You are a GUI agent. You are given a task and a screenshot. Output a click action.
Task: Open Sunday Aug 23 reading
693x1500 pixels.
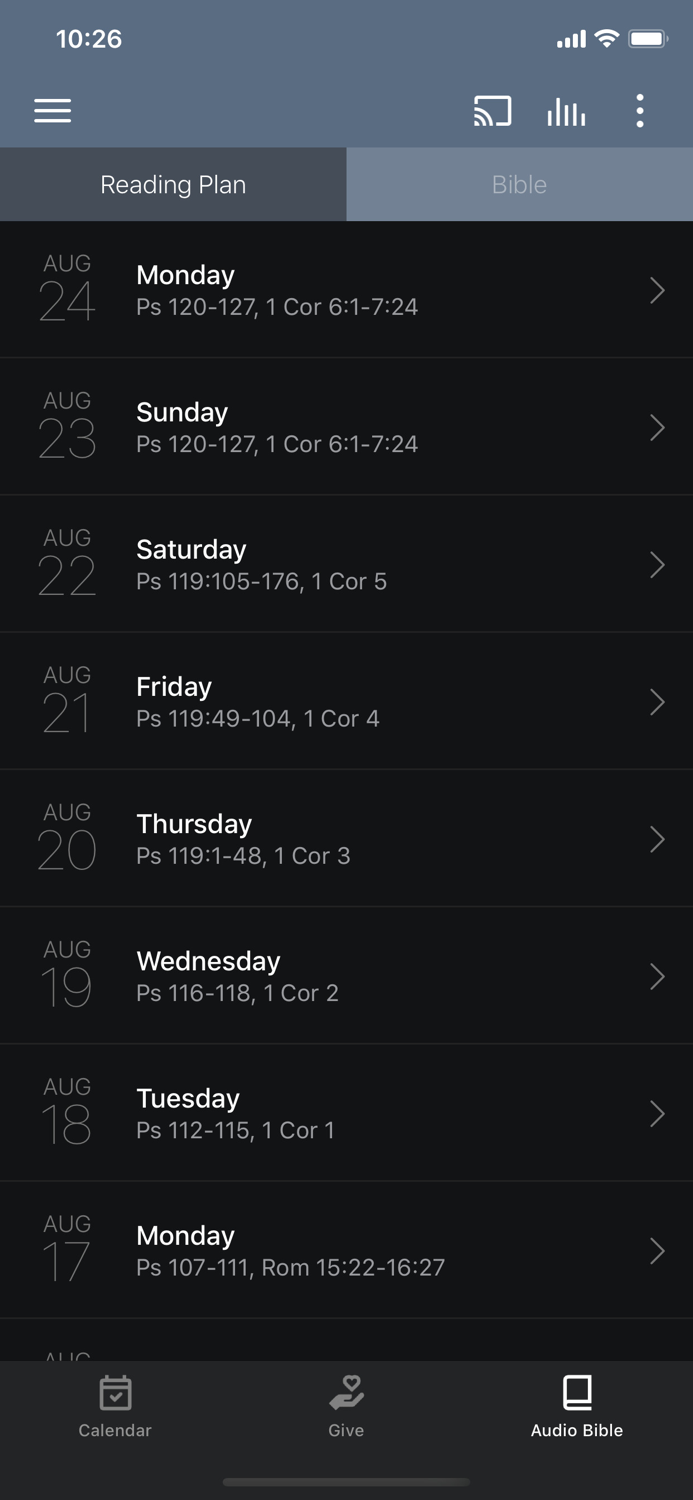[346, 427]
